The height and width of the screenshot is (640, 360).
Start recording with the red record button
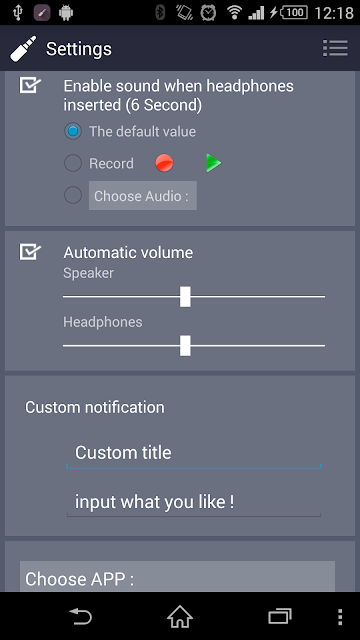click(164, 163)
